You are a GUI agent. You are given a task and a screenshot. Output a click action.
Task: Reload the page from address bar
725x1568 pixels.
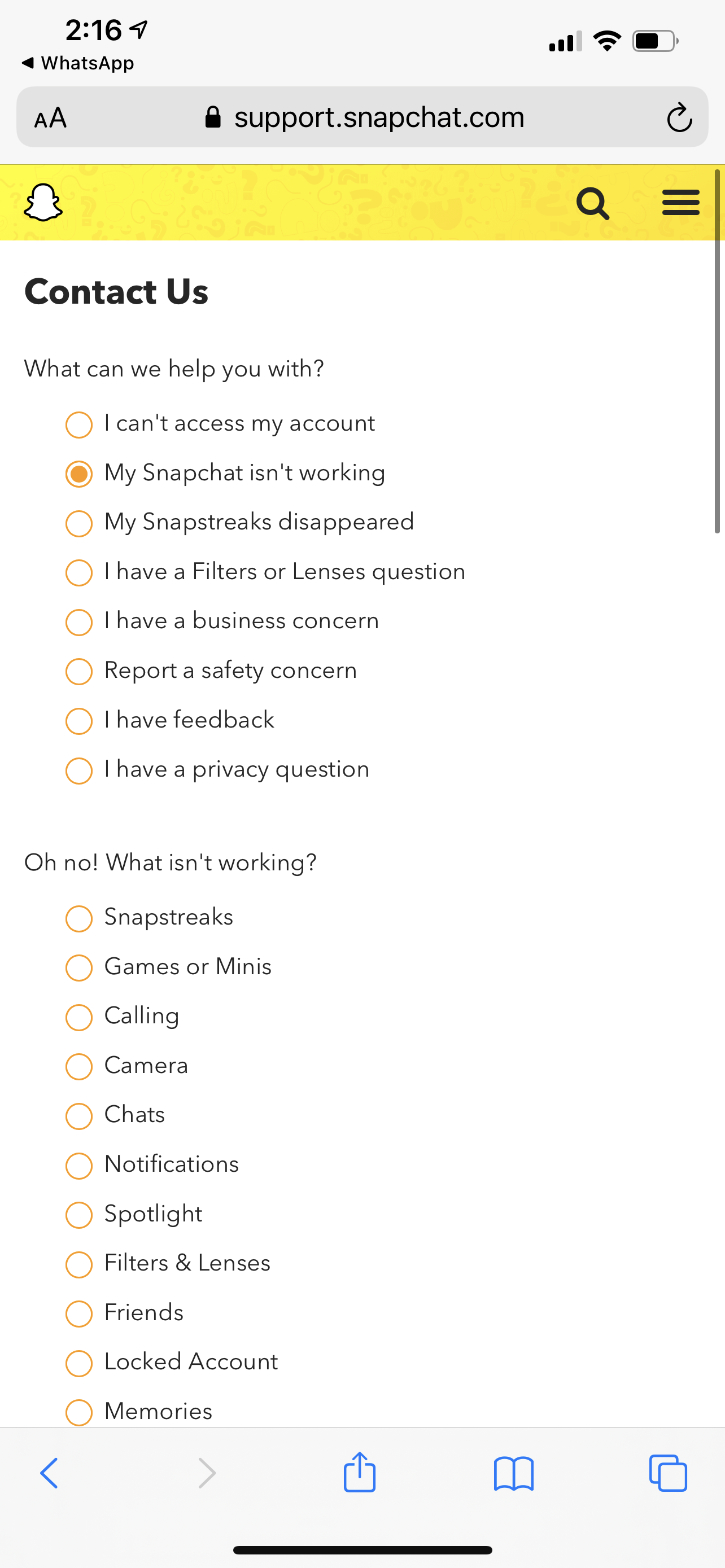click(x=679, y=117)
